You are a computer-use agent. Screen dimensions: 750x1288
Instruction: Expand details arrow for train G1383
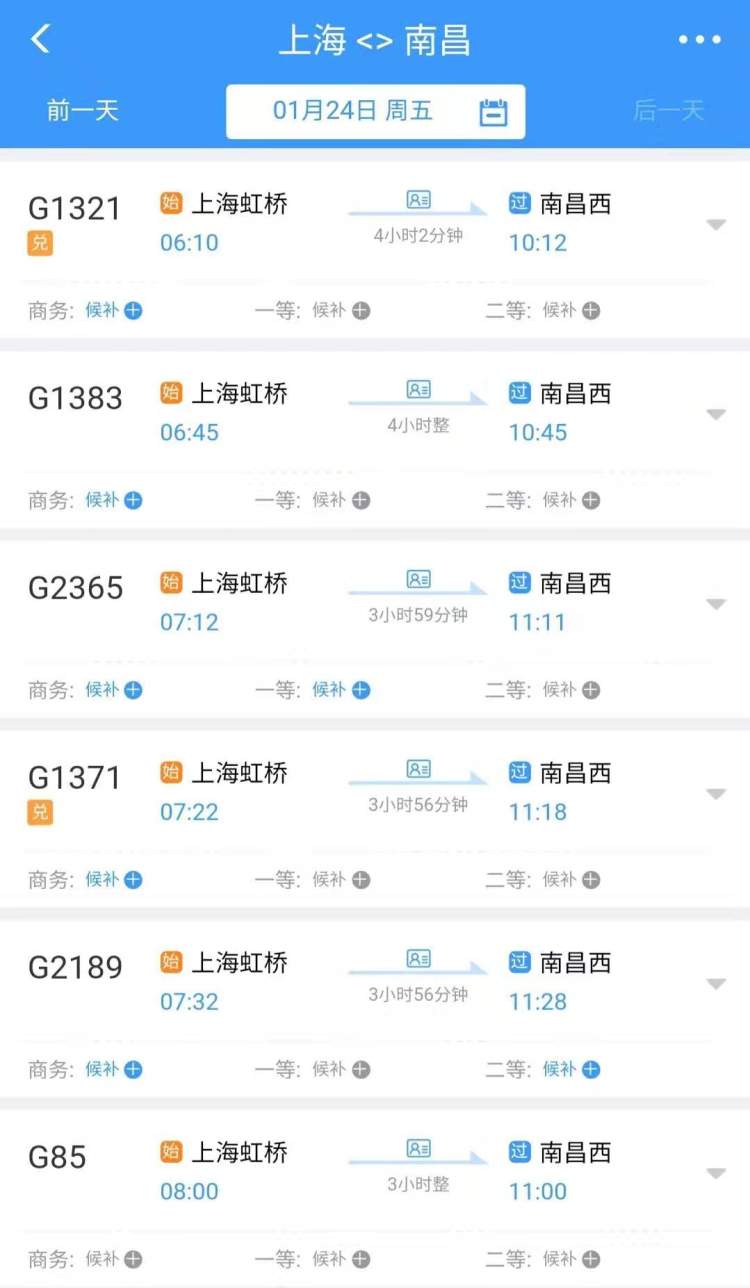click(x=716, y=414)
